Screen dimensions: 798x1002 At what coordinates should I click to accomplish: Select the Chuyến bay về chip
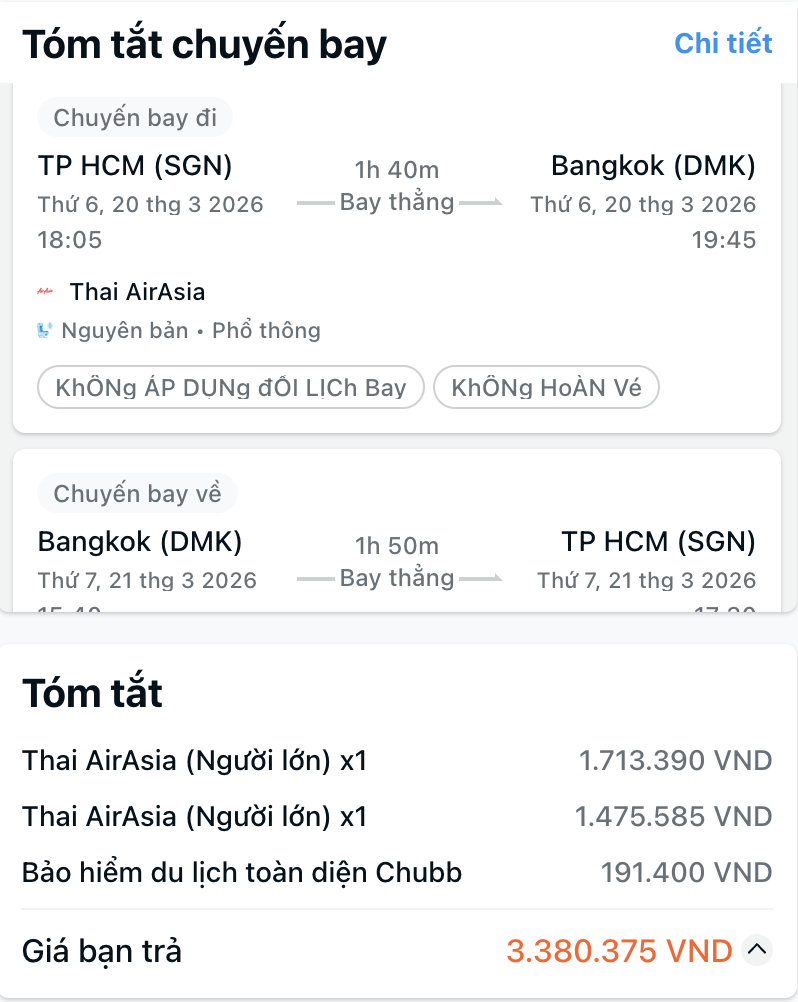(x=137, y=493)
